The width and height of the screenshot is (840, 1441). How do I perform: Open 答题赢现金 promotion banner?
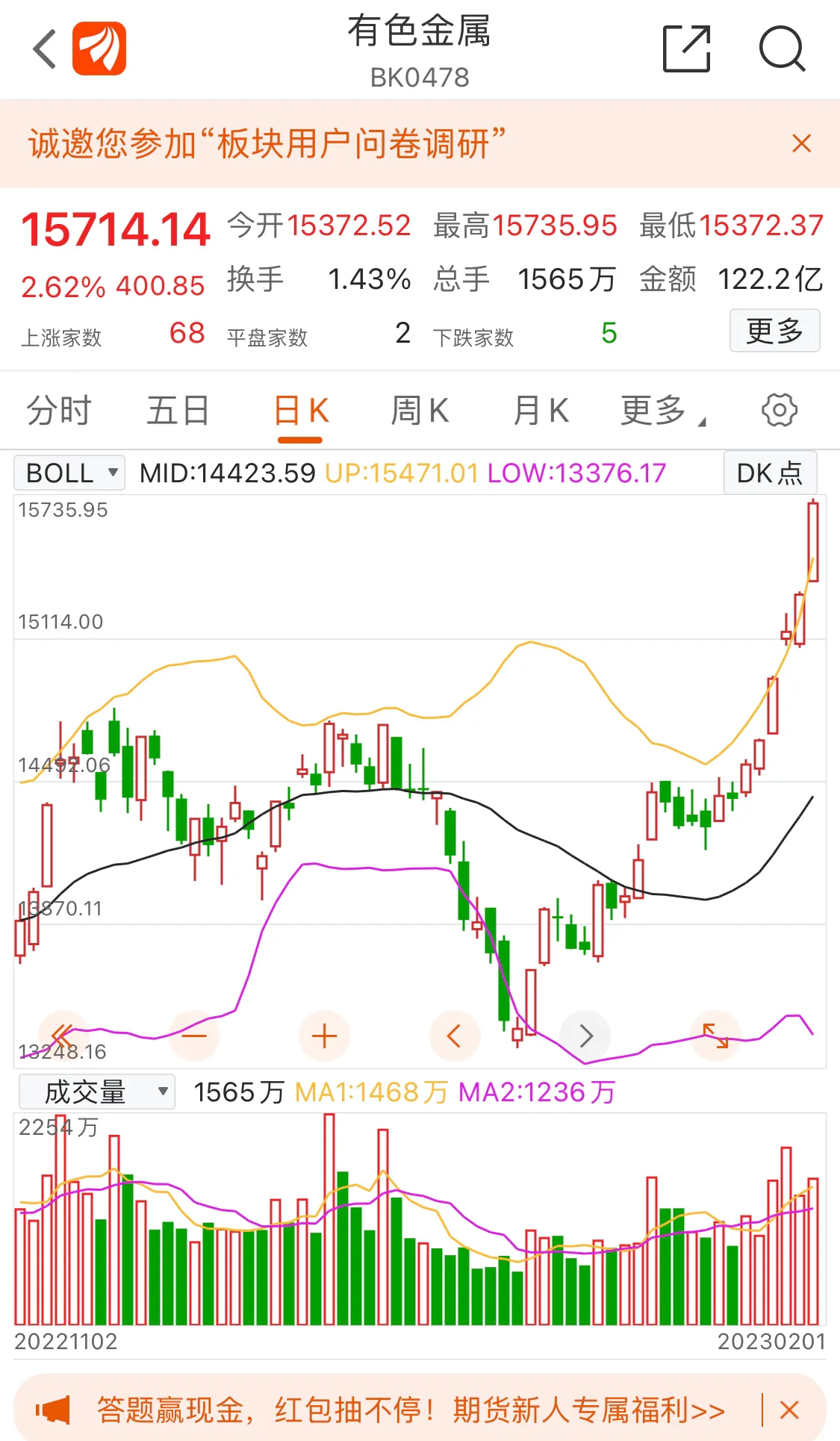click(411, 1410)
